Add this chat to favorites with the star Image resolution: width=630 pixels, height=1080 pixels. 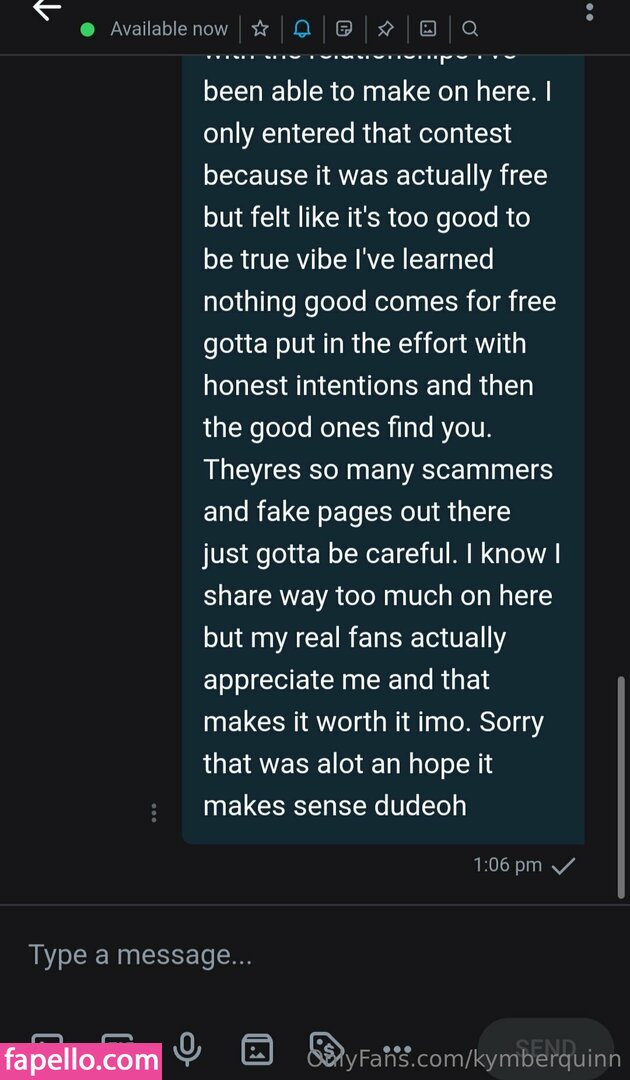click(x=260, y=29)
